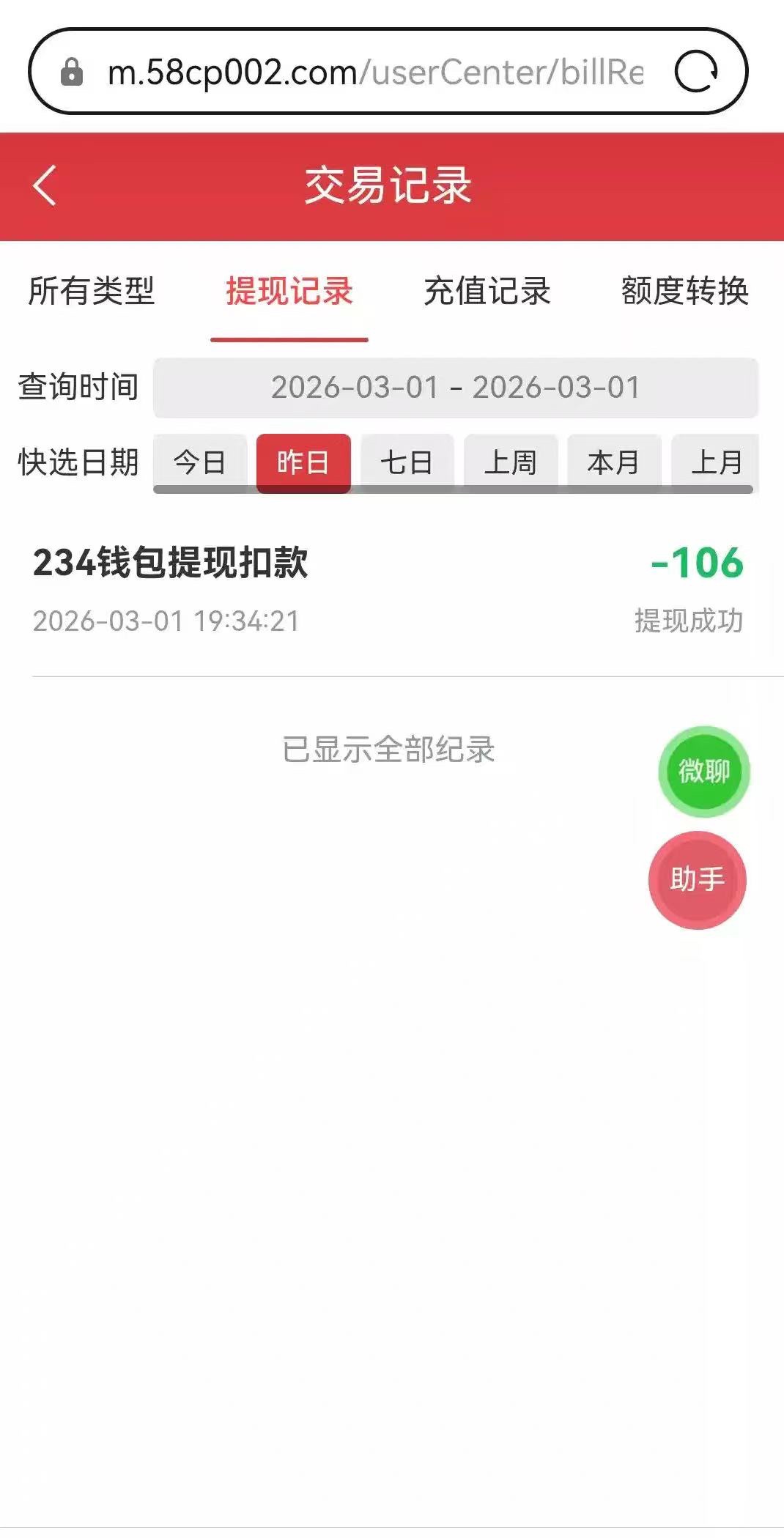Switch to the 充值记录 tab
Viewport: 784px width, 1538px height.
pyautogui.click(x=487, y=291)
